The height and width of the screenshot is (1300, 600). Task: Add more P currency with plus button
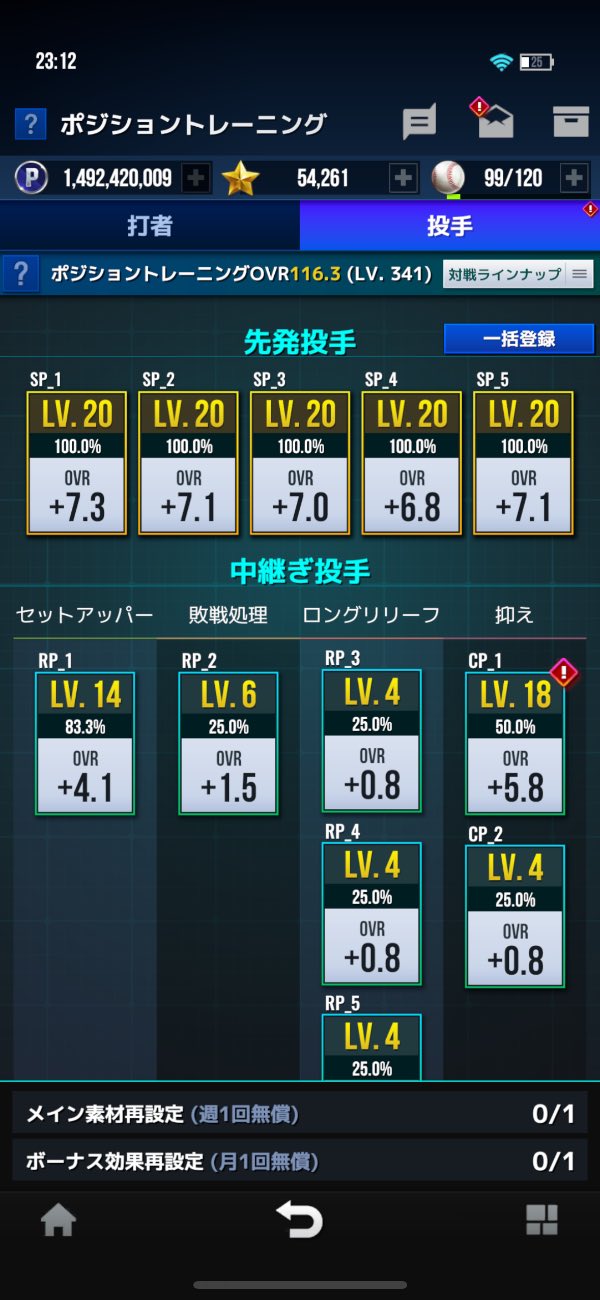pos(196,179)
